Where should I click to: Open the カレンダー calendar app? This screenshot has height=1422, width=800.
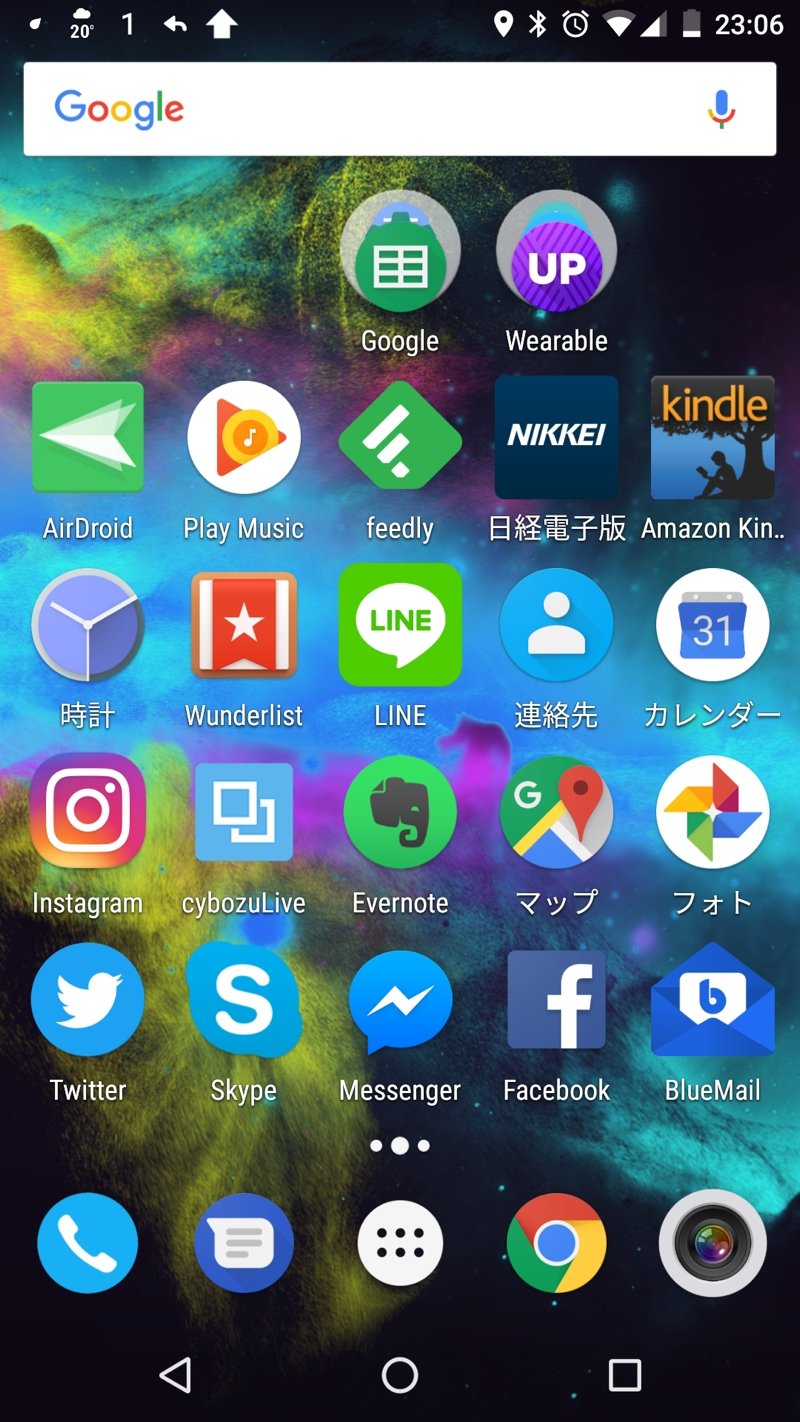tap(712, 625)
